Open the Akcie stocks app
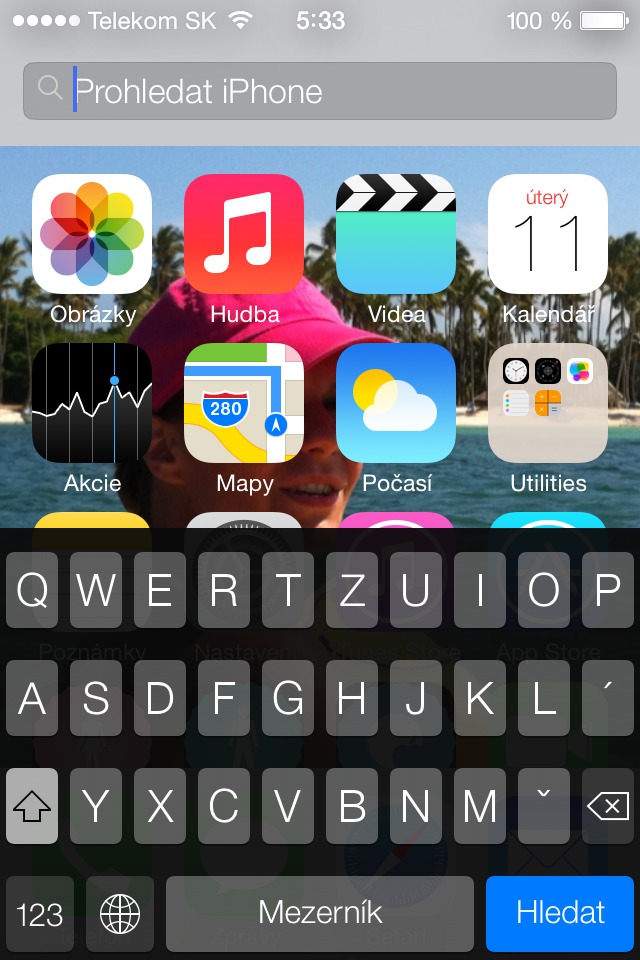Viewport: 640px width, 960px height. [x=92, y=403]
